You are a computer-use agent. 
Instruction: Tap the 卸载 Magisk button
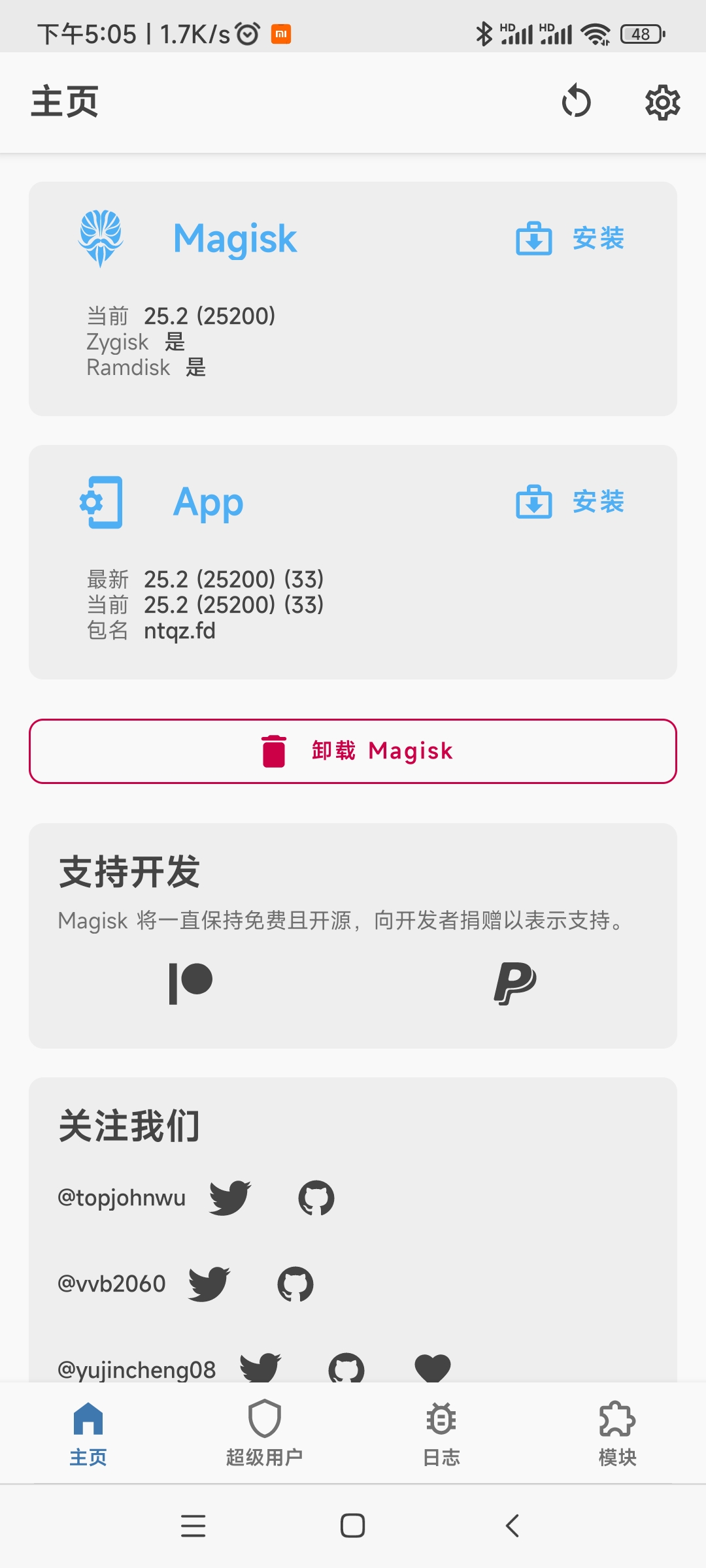353,751
